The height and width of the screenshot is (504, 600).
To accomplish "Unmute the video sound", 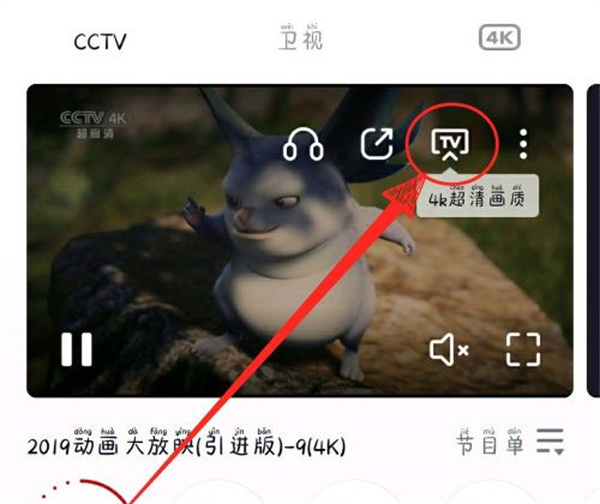I will point(449,349).
